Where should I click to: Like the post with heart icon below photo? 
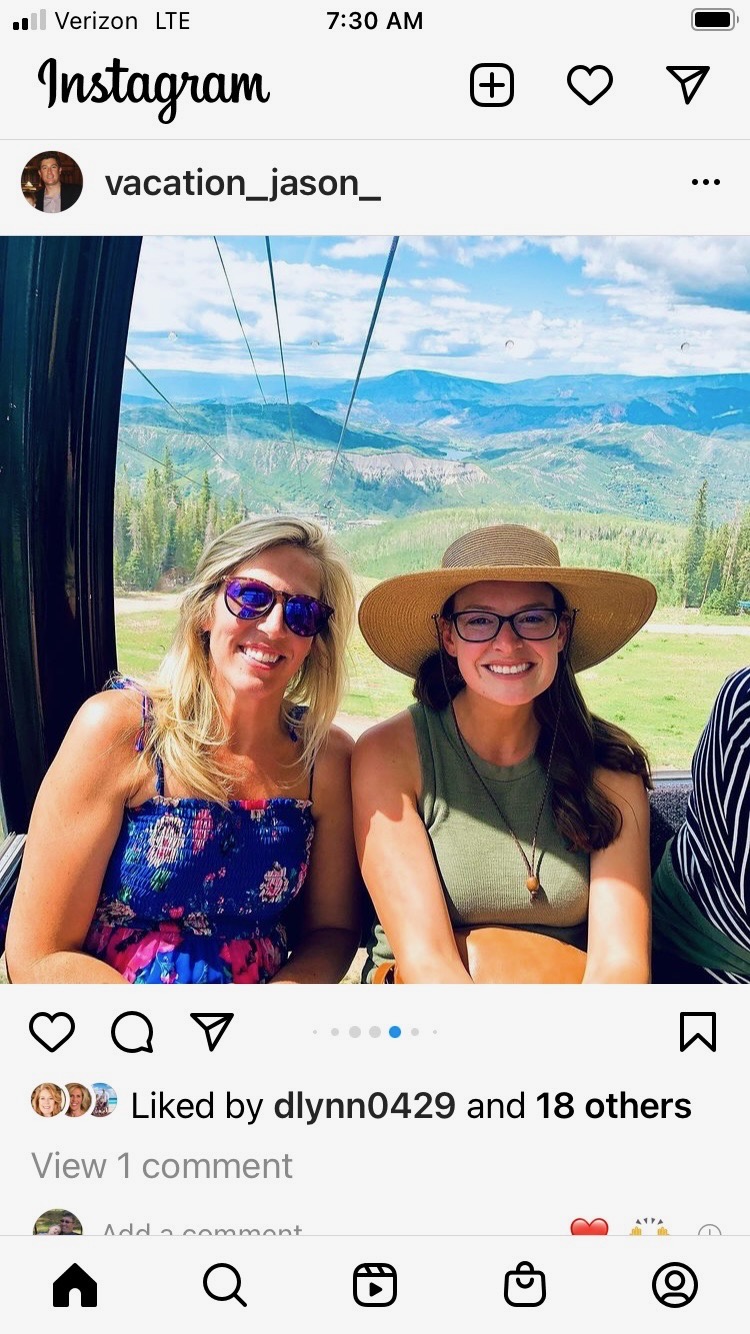52,1031
